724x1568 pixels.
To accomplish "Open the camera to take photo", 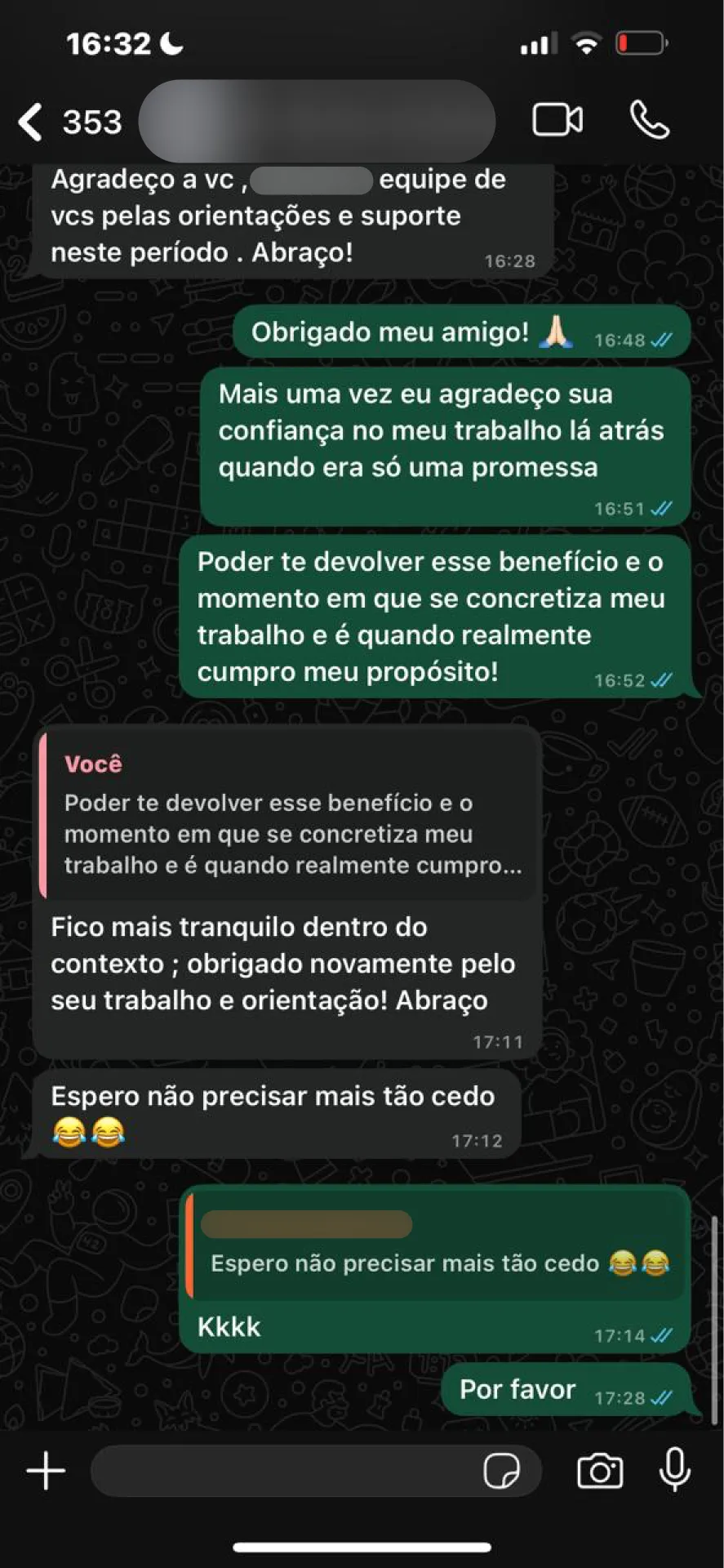I will [600, 1472].
